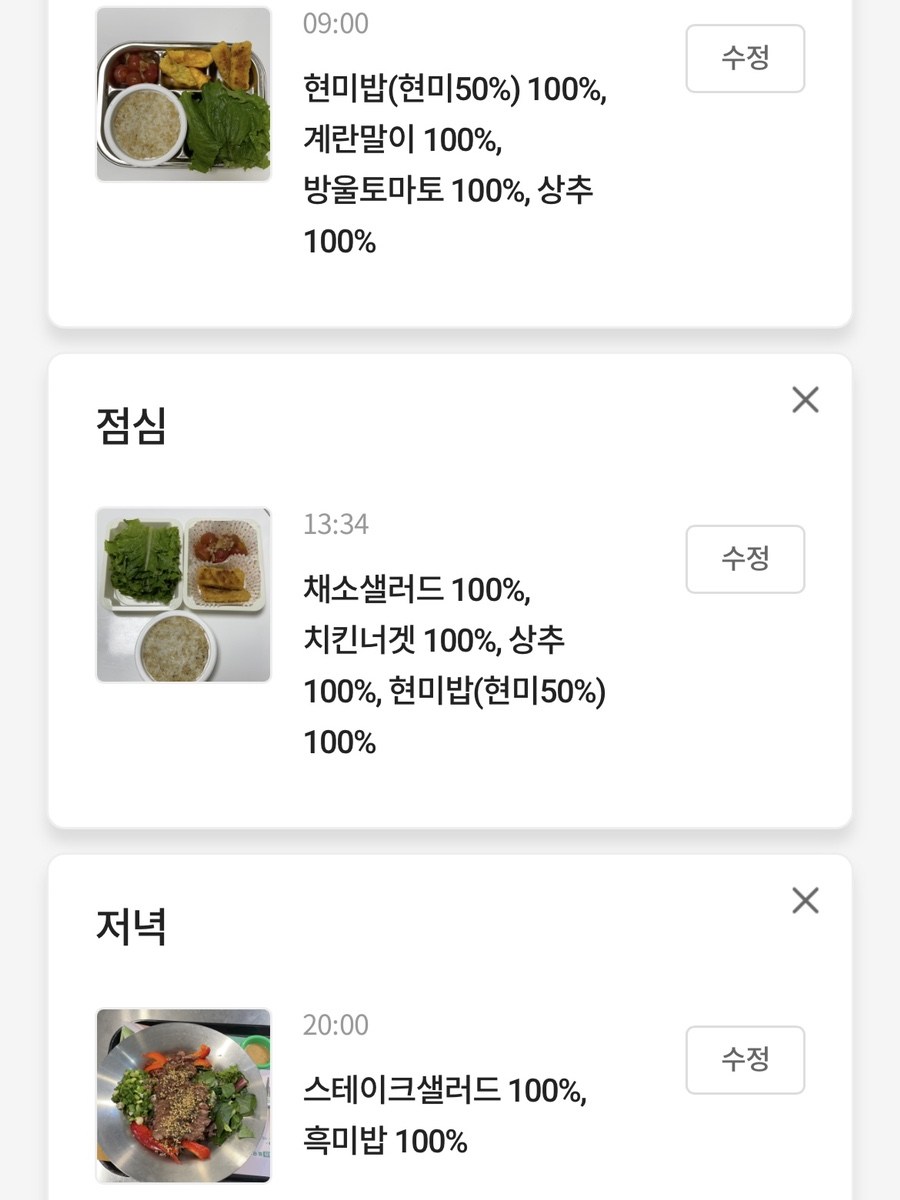900x1200 pixels.
Task: Dismiss the 저녁 meal card
Action: point(805,900)
